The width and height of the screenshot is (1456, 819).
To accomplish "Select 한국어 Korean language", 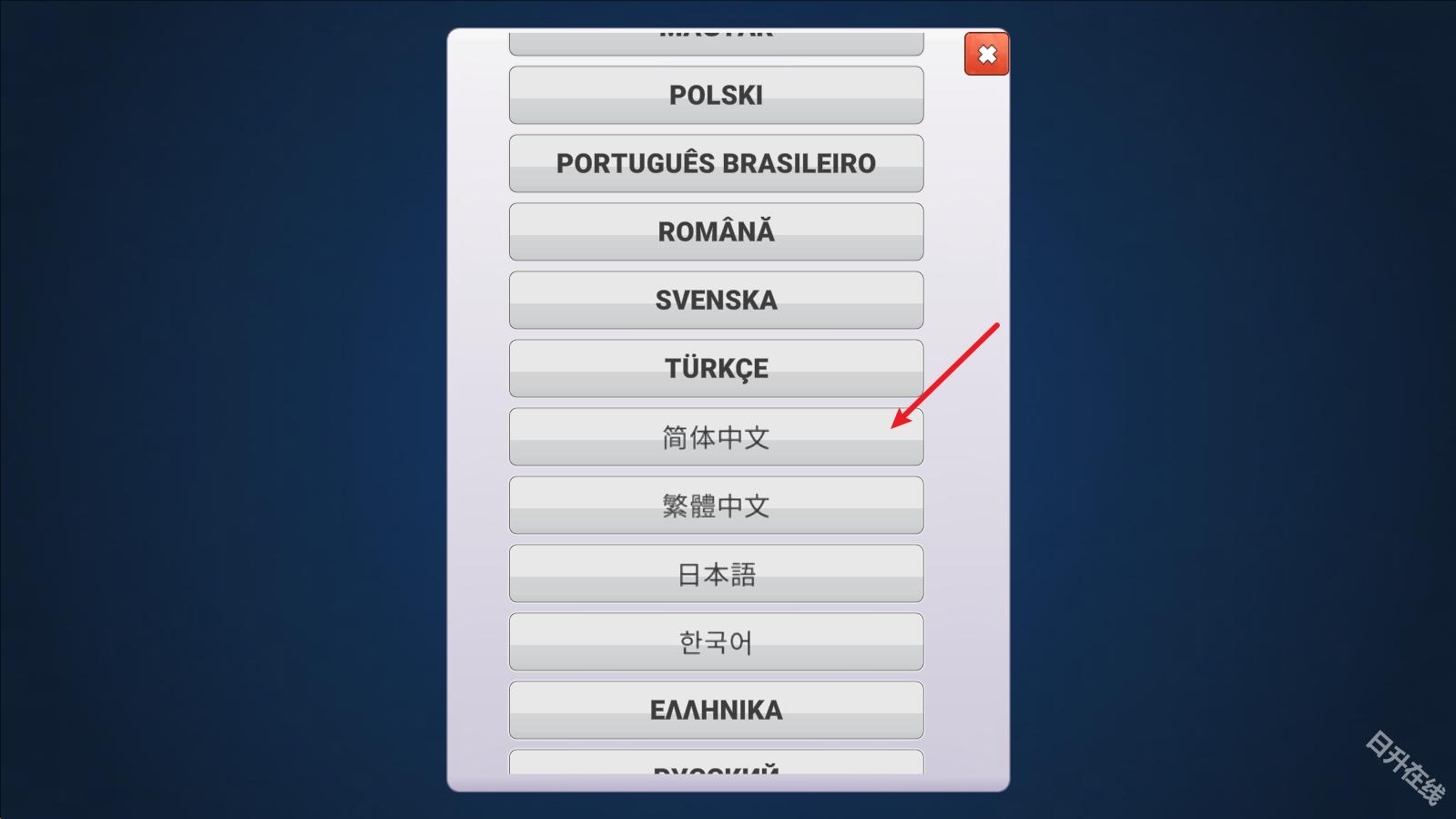I will [716, 642].
